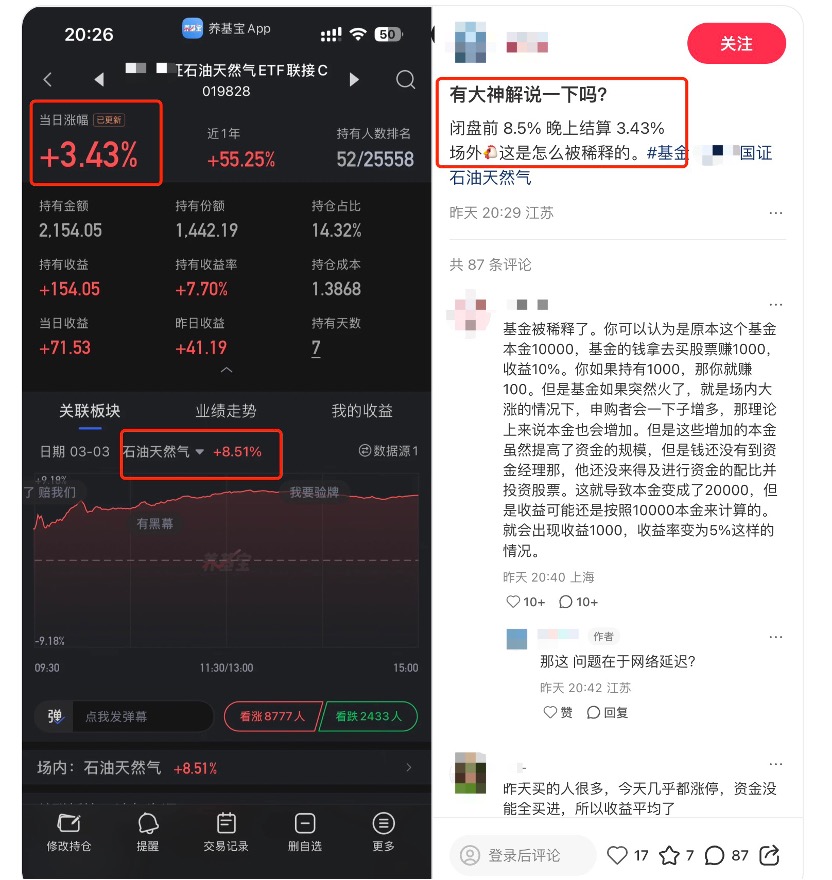The image size is (832, 880).
Task: Follow the post author with 关注
Action: (736, 44)
